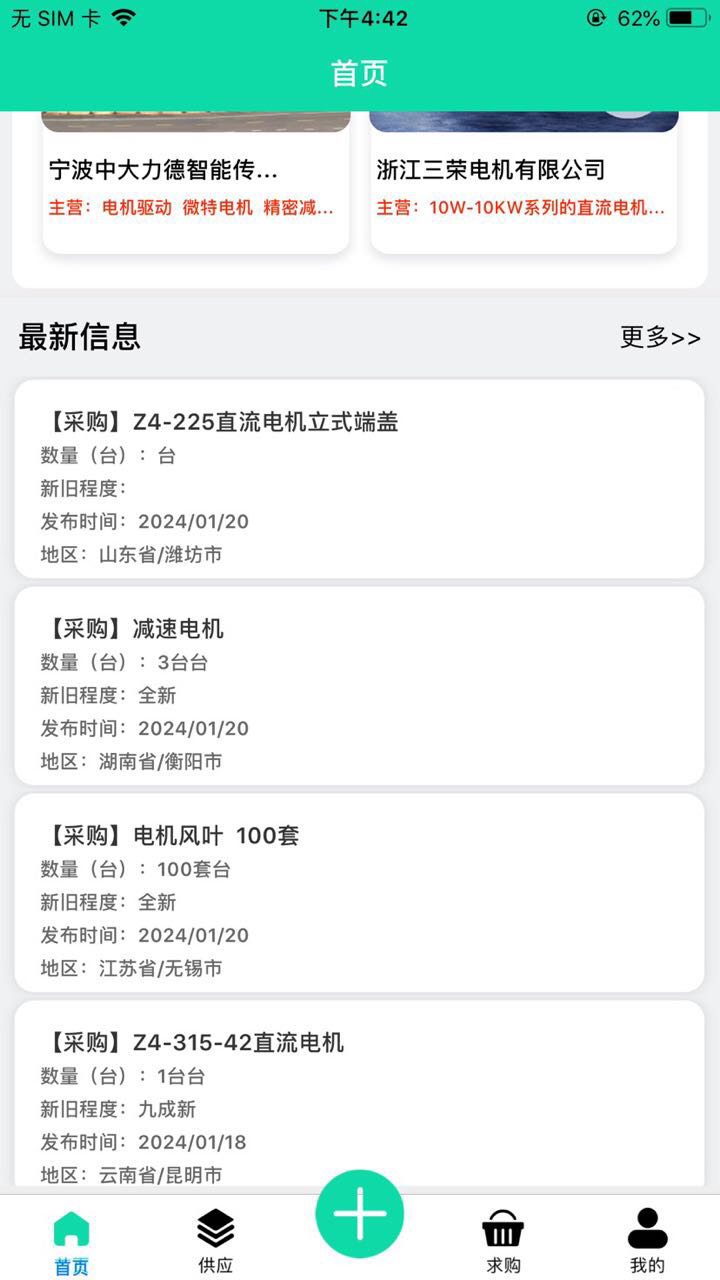Switch to the 供应 tab
The image size is (720, 1280).
point(215,1241)
